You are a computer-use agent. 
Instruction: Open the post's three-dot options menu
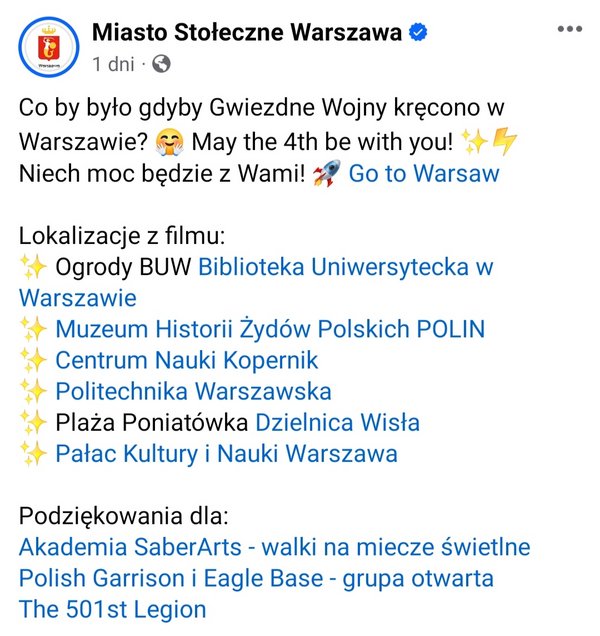[x=569, y=30]
